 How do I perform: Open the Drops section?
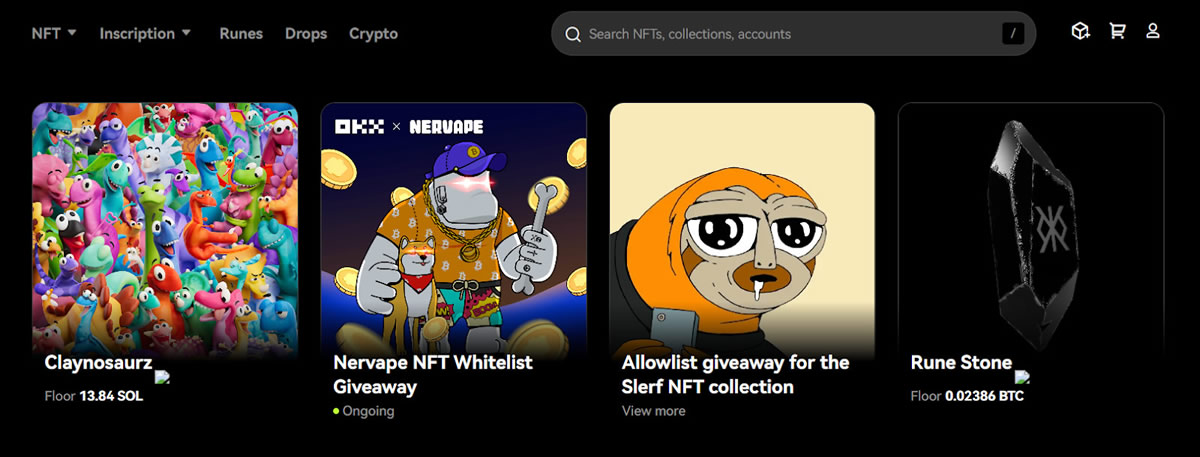point(306,33)
